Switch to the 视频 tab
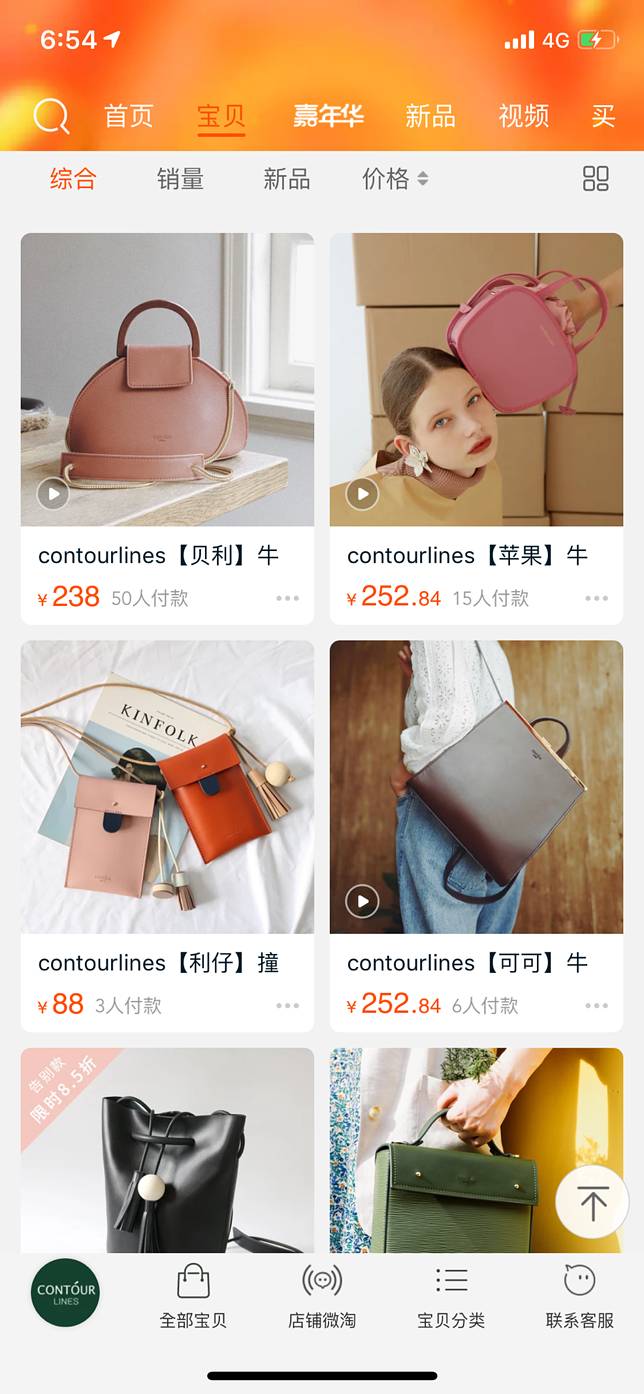The image size is (644, 1394). coord(523,116)
